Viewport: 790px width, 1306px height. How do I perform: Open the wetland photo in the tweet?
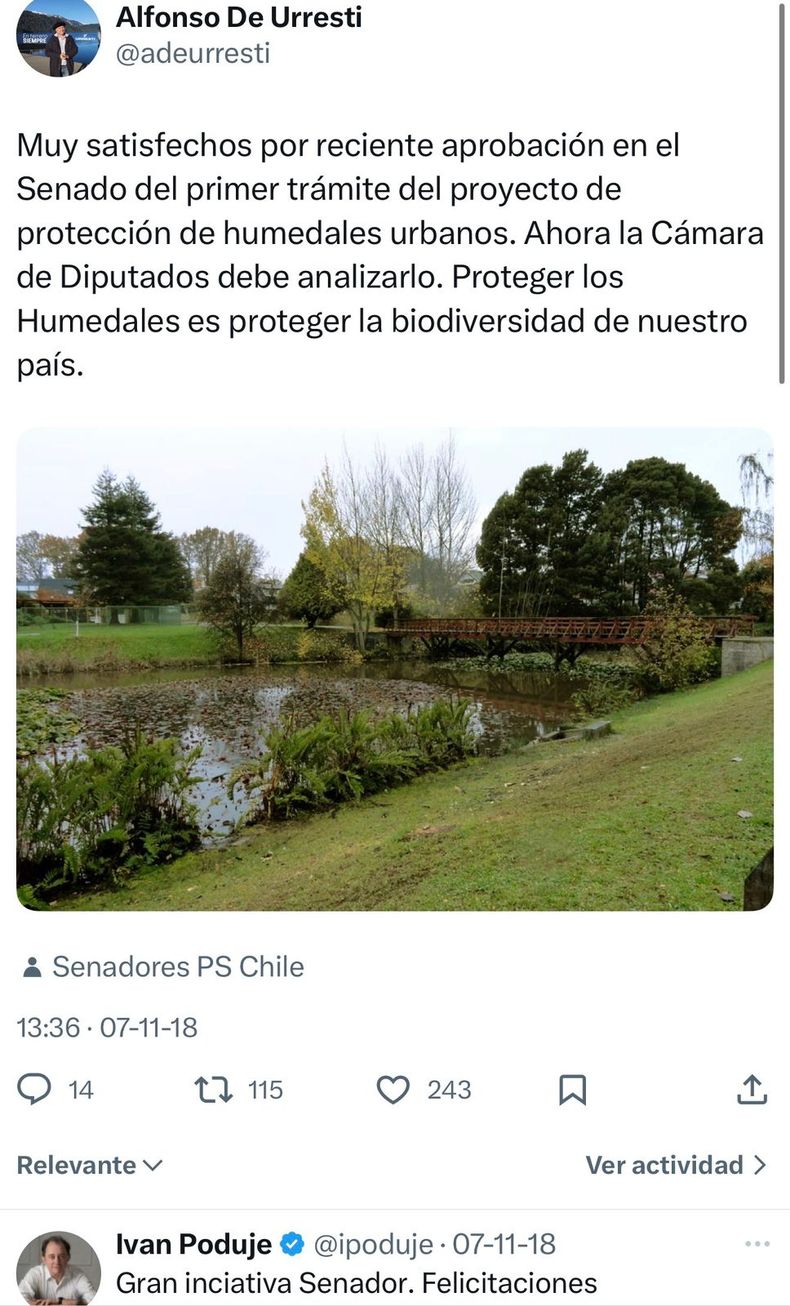(x=394, y=668)
